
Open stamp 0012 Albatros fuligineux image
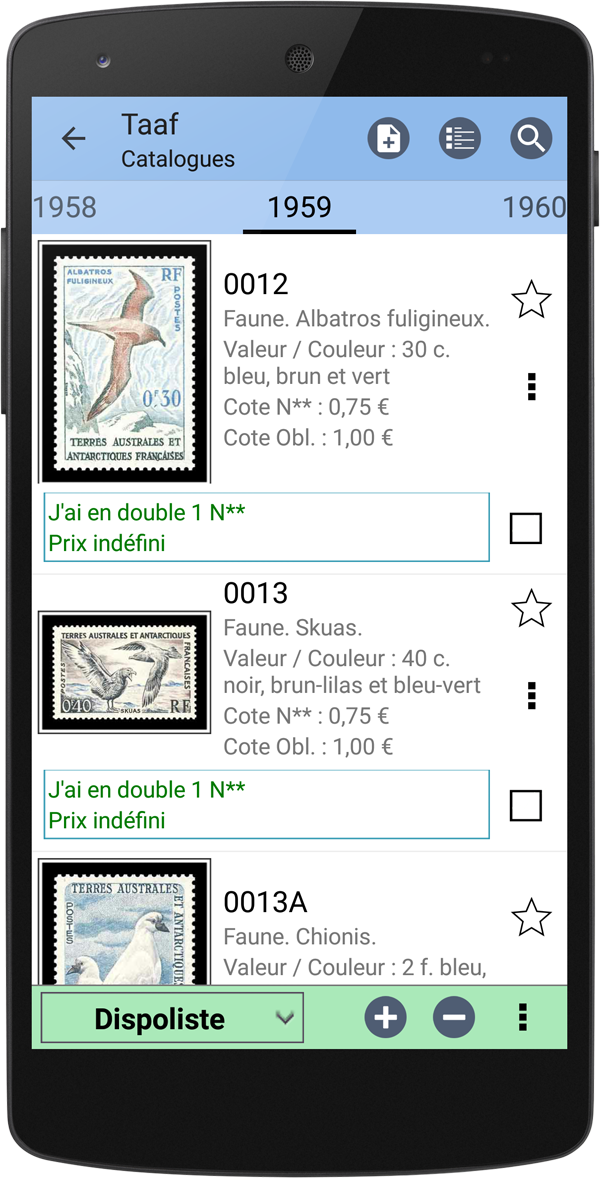coord(125,362)
